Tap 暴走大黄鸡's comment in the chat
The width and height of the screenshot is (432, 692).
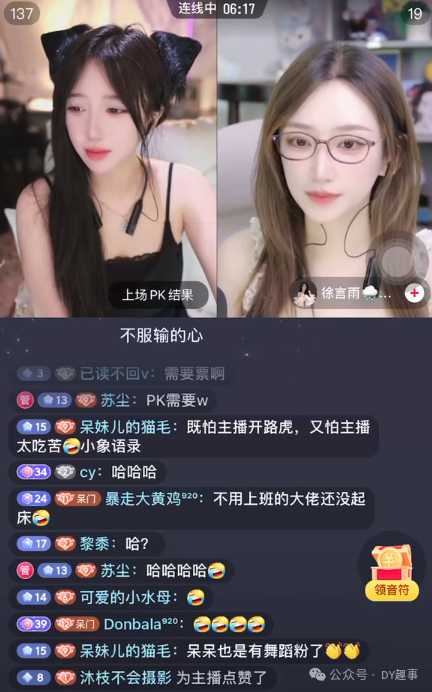[192, 508]
